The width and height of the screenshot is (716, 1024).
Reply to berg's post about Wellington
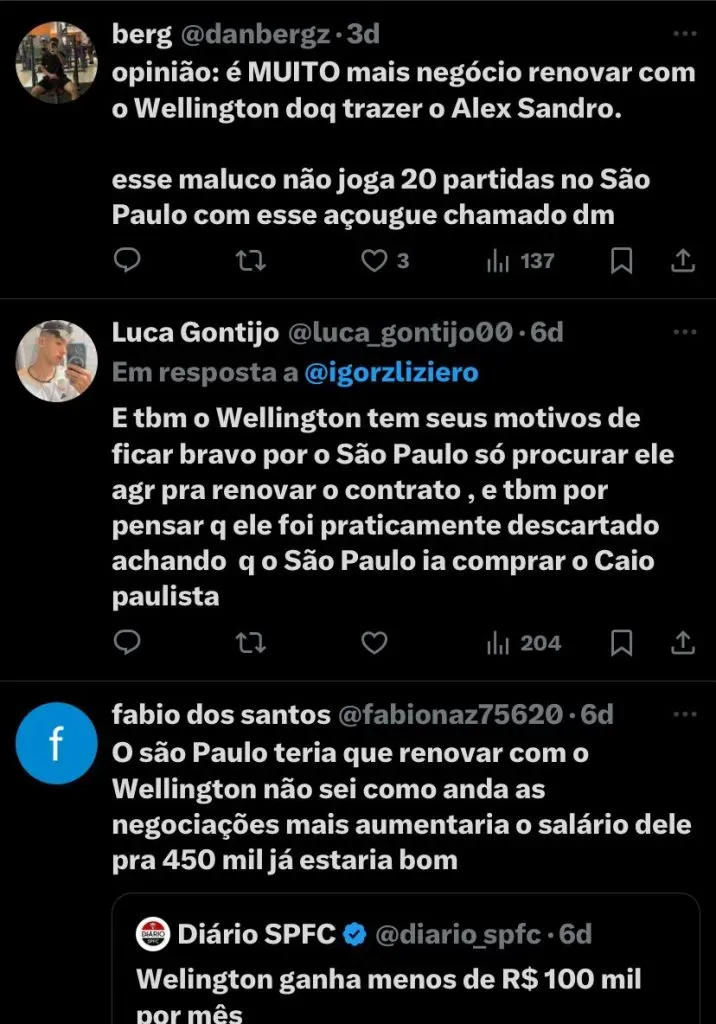pyautogui.click(x=127, y=261)
